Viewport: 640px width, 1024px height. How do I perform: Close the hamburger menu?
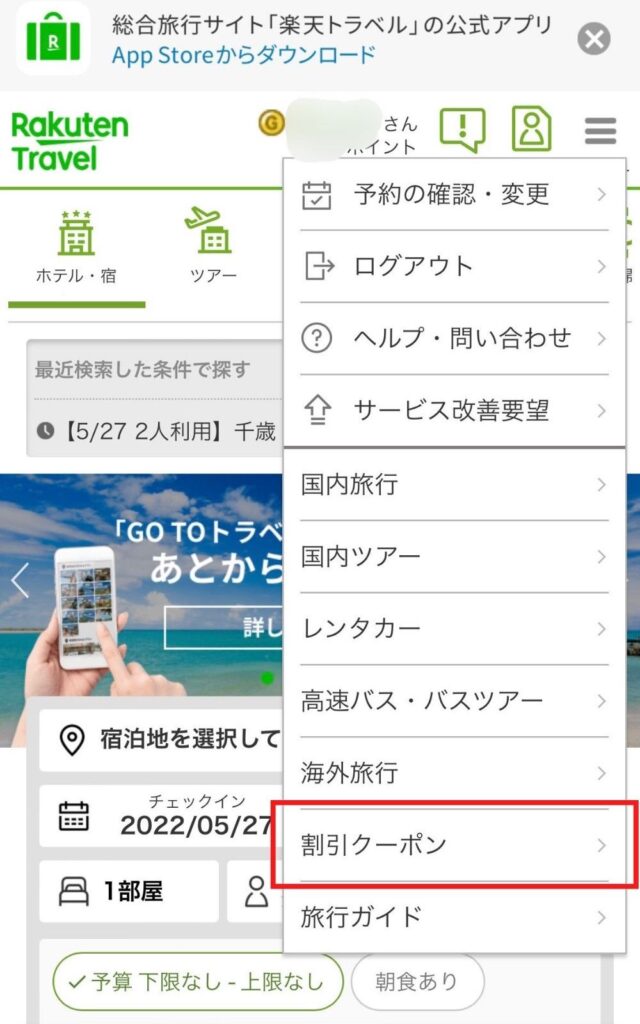pos(601,130)
